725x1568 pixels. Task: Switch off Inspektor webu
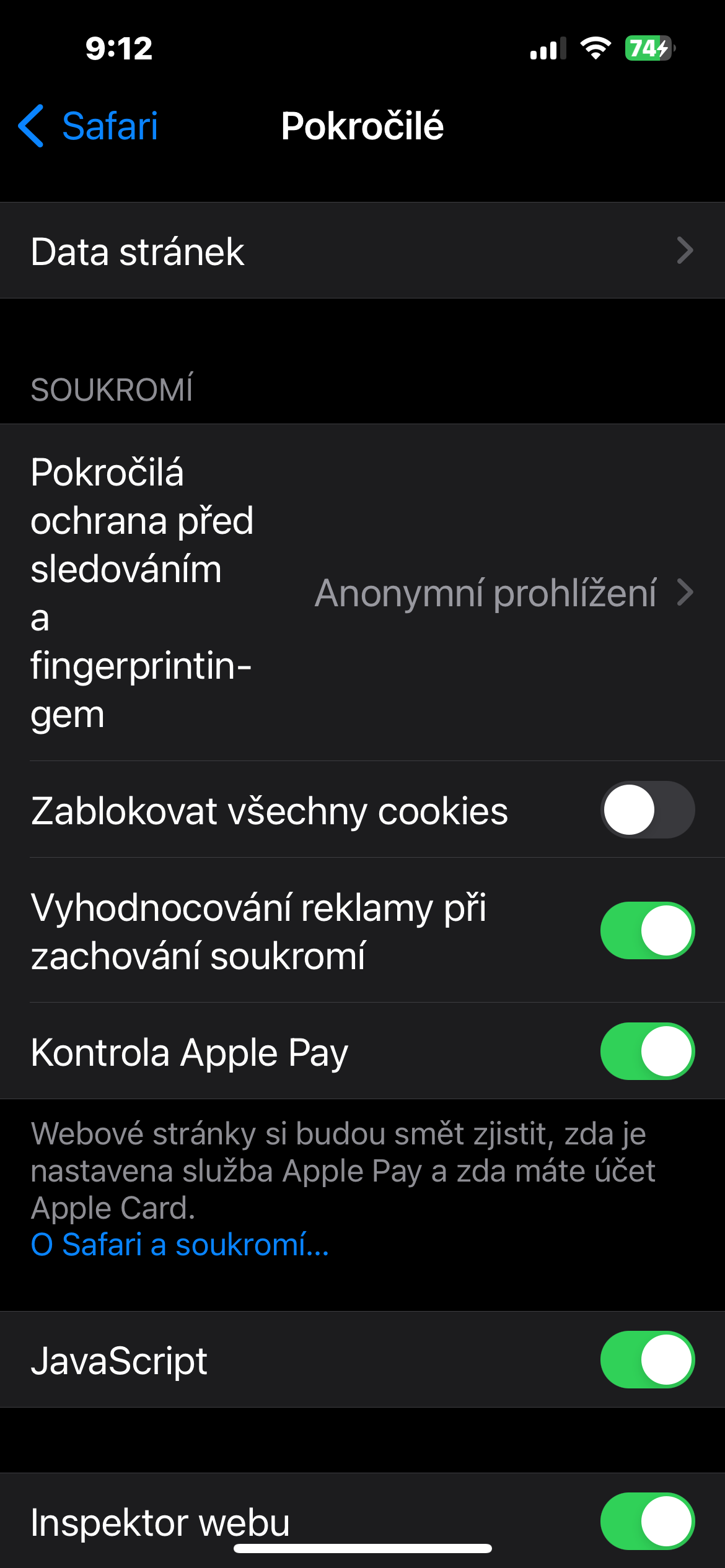pyautogui.click(x=647, y=1521)
